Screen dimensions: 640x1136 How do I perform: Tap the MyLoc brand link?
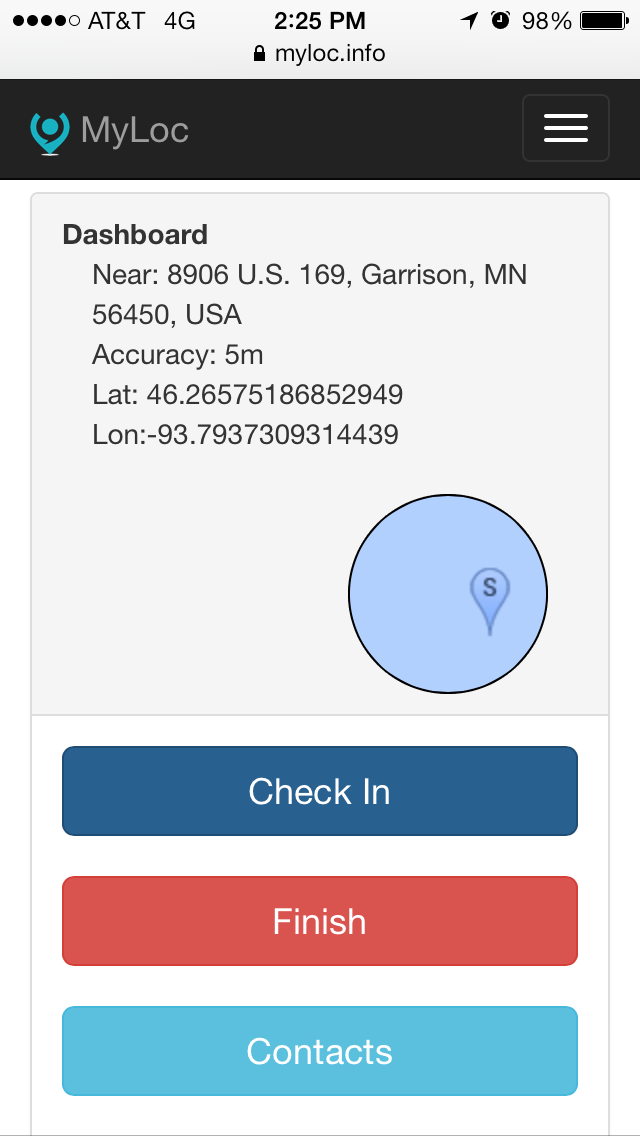point(109,132)
